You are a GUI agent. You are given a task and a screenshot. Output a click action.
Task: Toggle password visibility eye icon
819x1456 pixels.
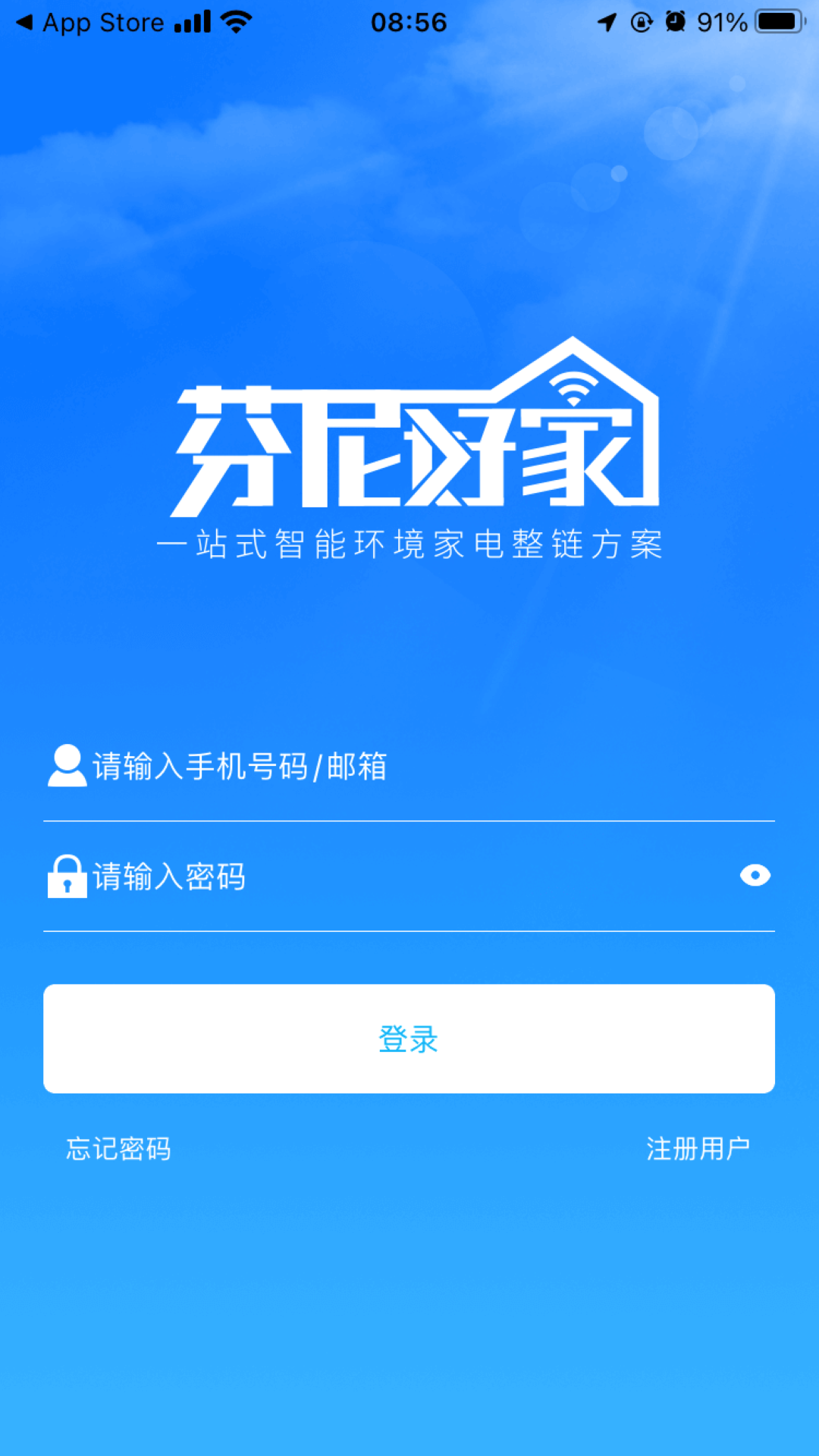[755, 876]
